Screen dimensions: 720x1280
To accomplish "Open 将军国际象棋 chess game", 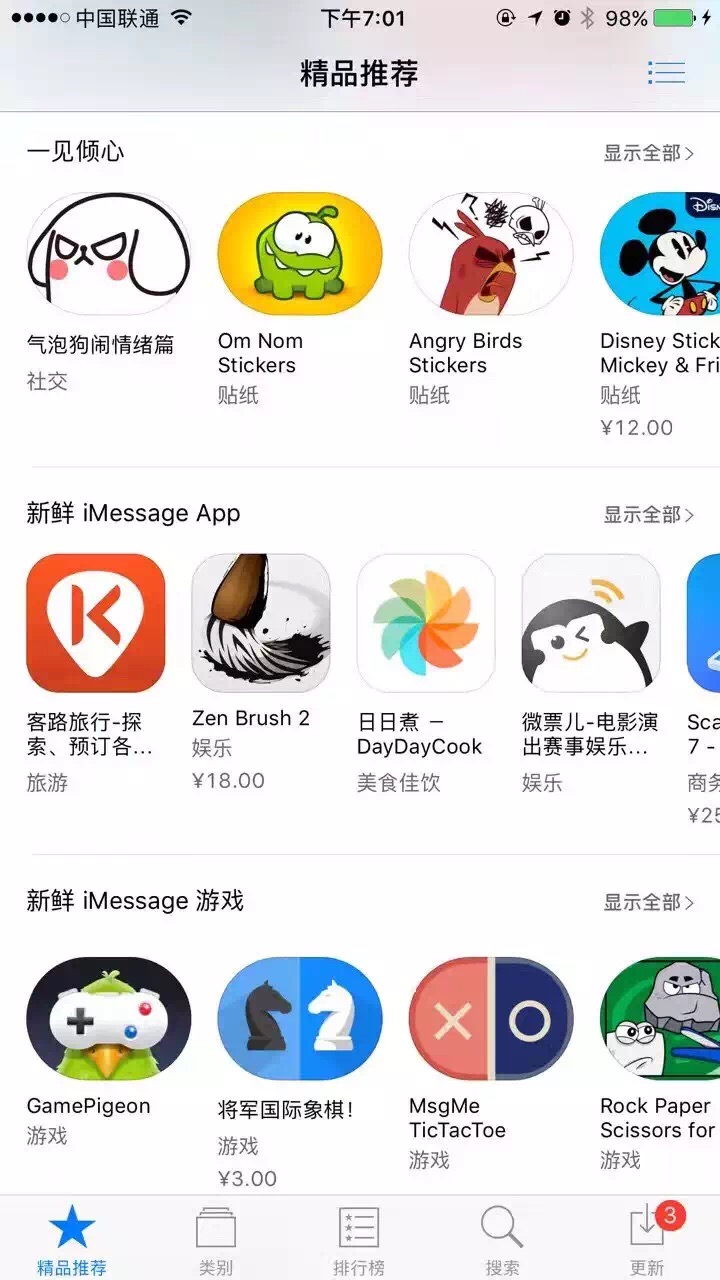I will [x=300, y=1018].
